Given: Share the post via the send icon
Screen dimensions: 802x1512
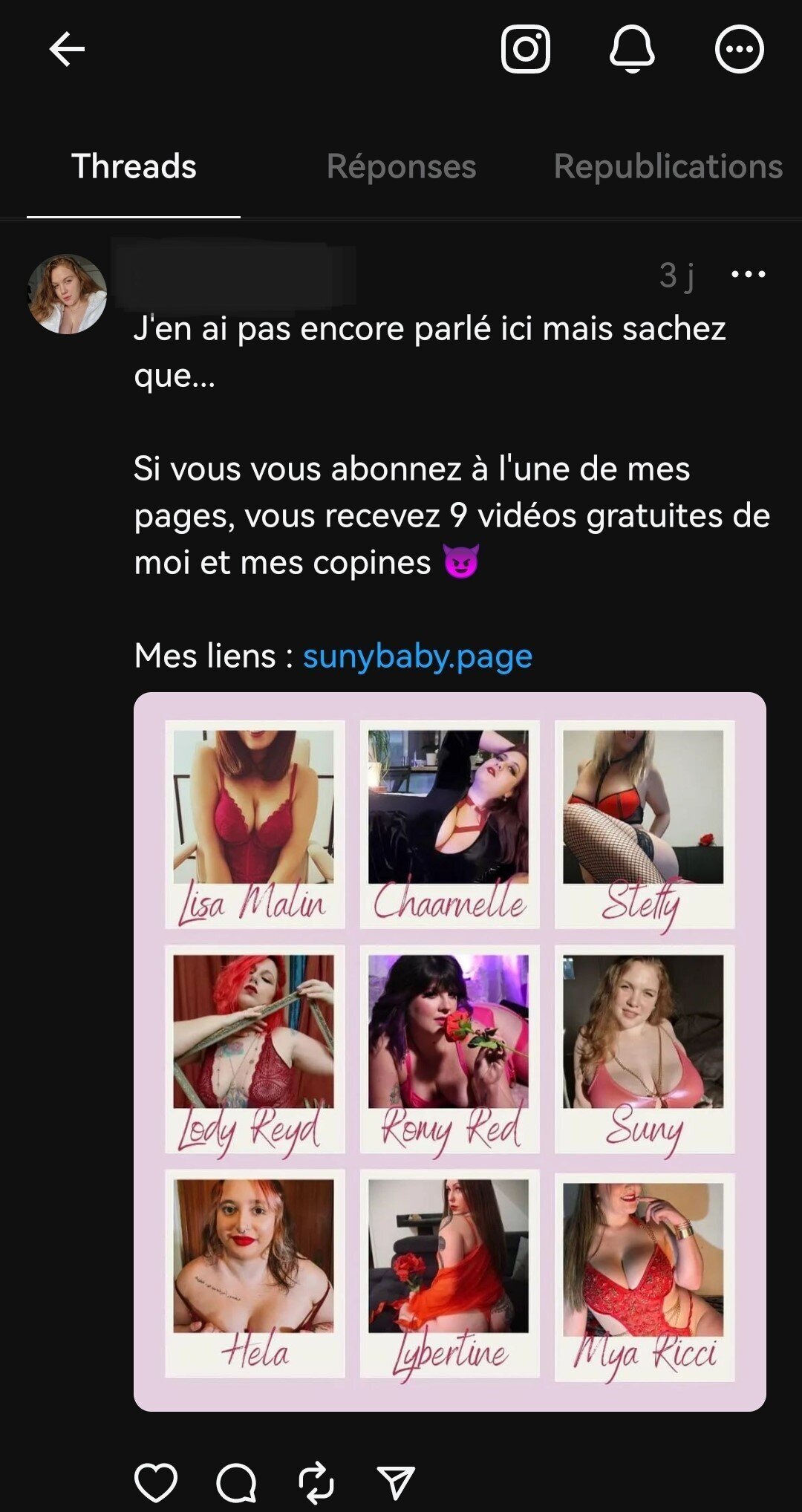Looking at the screenshot, I should tap(396, 1482).
